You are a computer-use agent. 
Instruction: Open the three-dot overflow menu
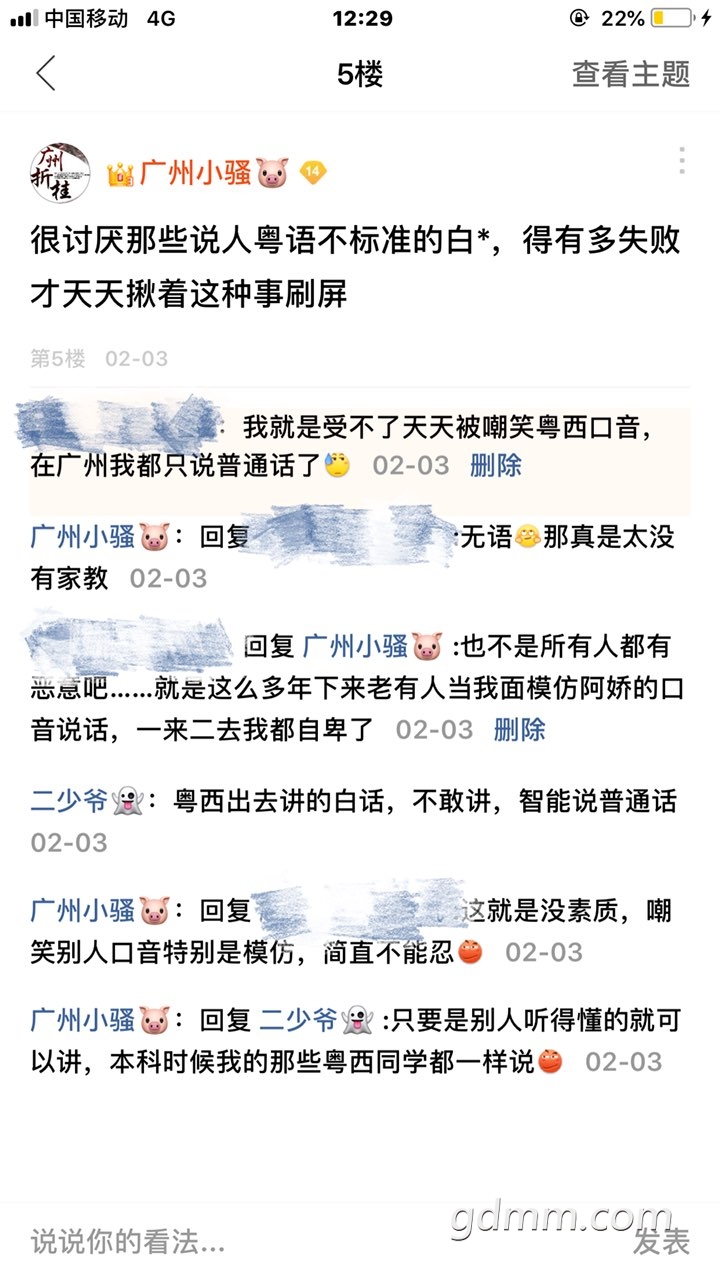coord(681,161)
